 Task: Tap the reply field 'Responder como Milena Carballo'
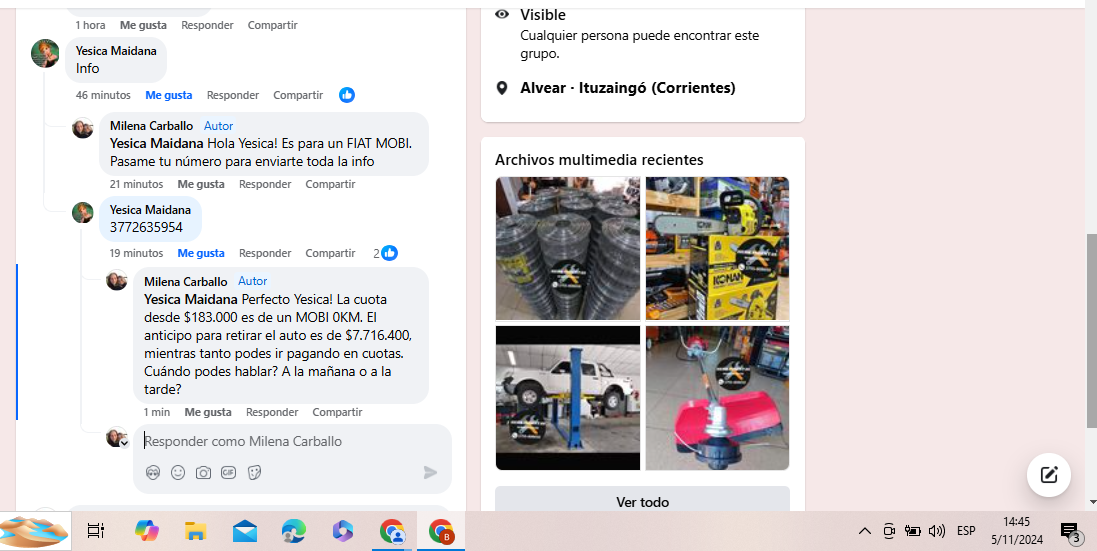(x=290, y=441)
